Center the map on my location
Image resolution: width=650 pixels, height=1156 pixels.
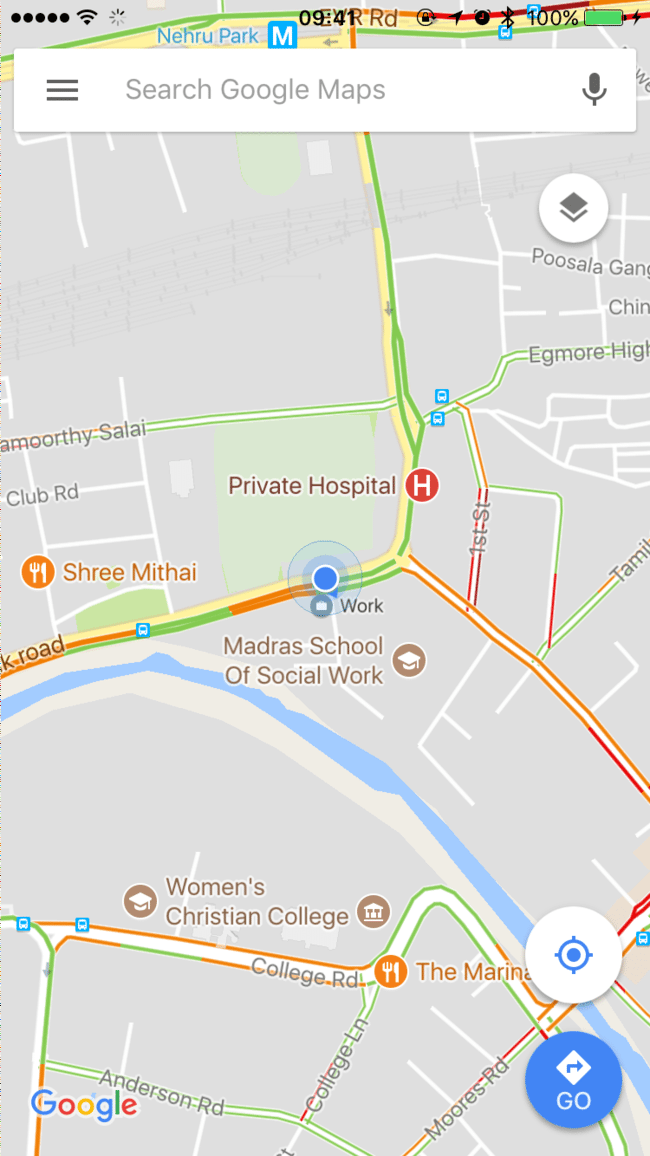[573, 956]
